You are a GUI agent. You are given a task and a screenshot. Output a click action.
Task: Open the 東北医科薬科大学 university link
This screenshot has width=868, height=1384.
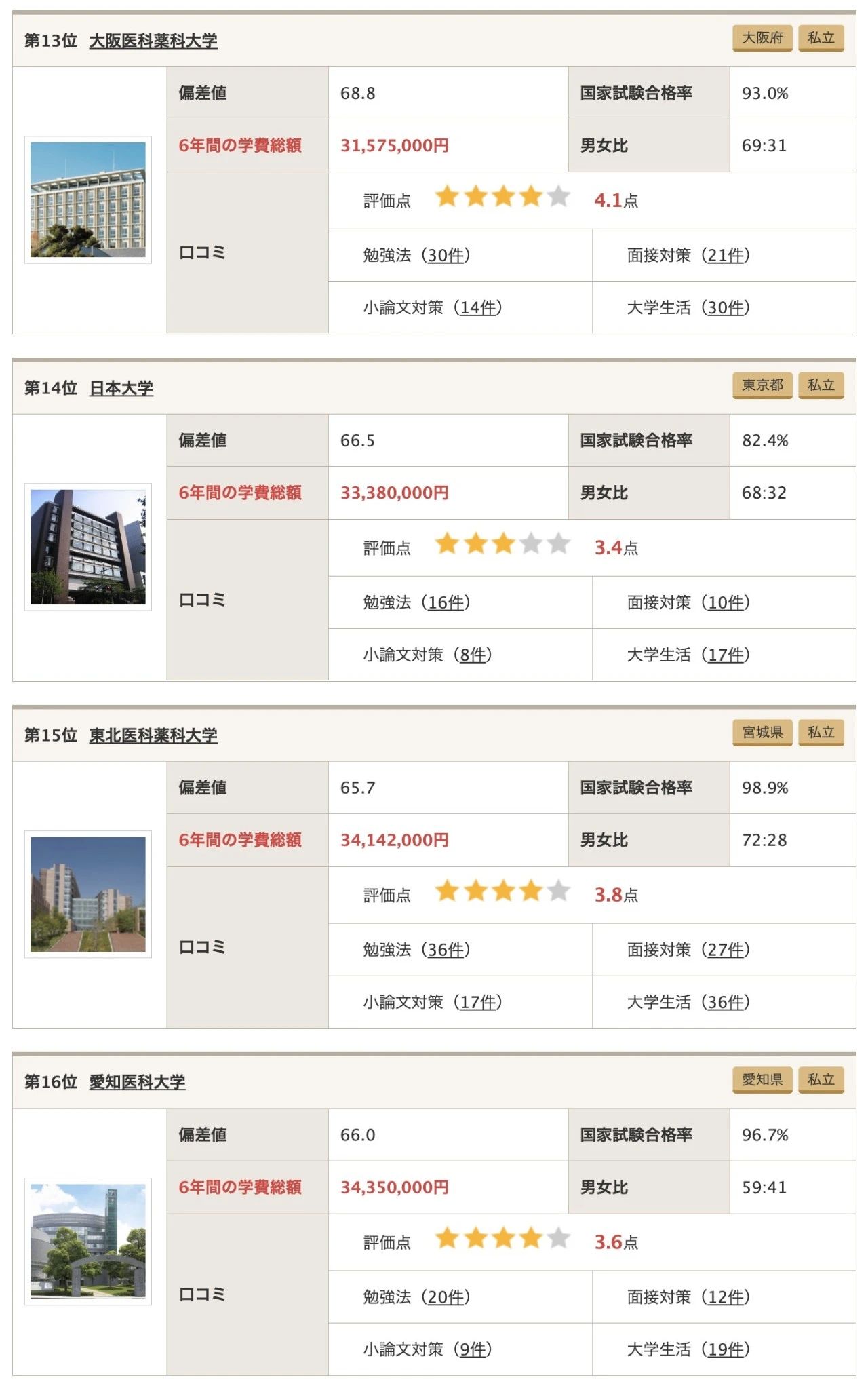153,735
